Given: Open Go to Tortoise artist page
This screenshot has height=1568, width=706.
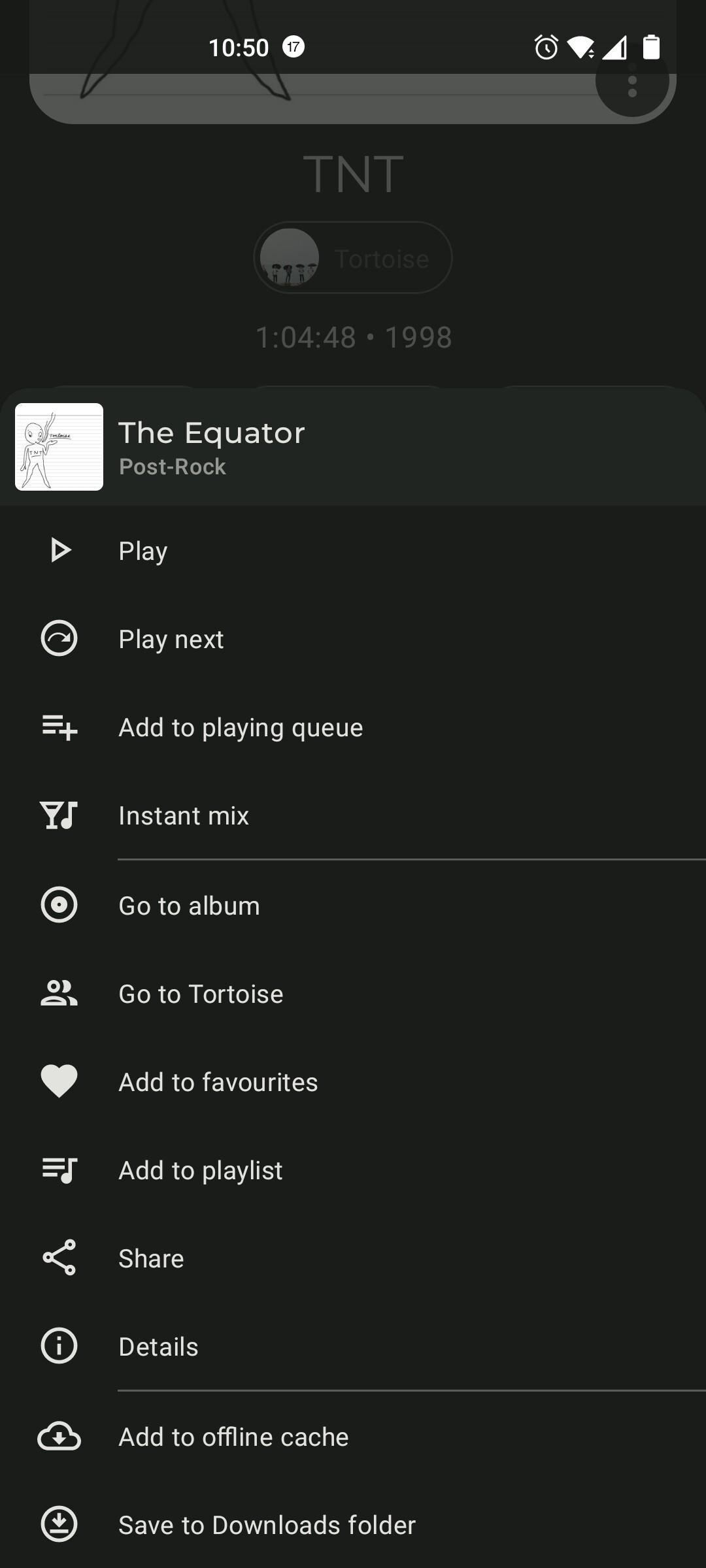Looking at the screenshot, I should [353, 994].
